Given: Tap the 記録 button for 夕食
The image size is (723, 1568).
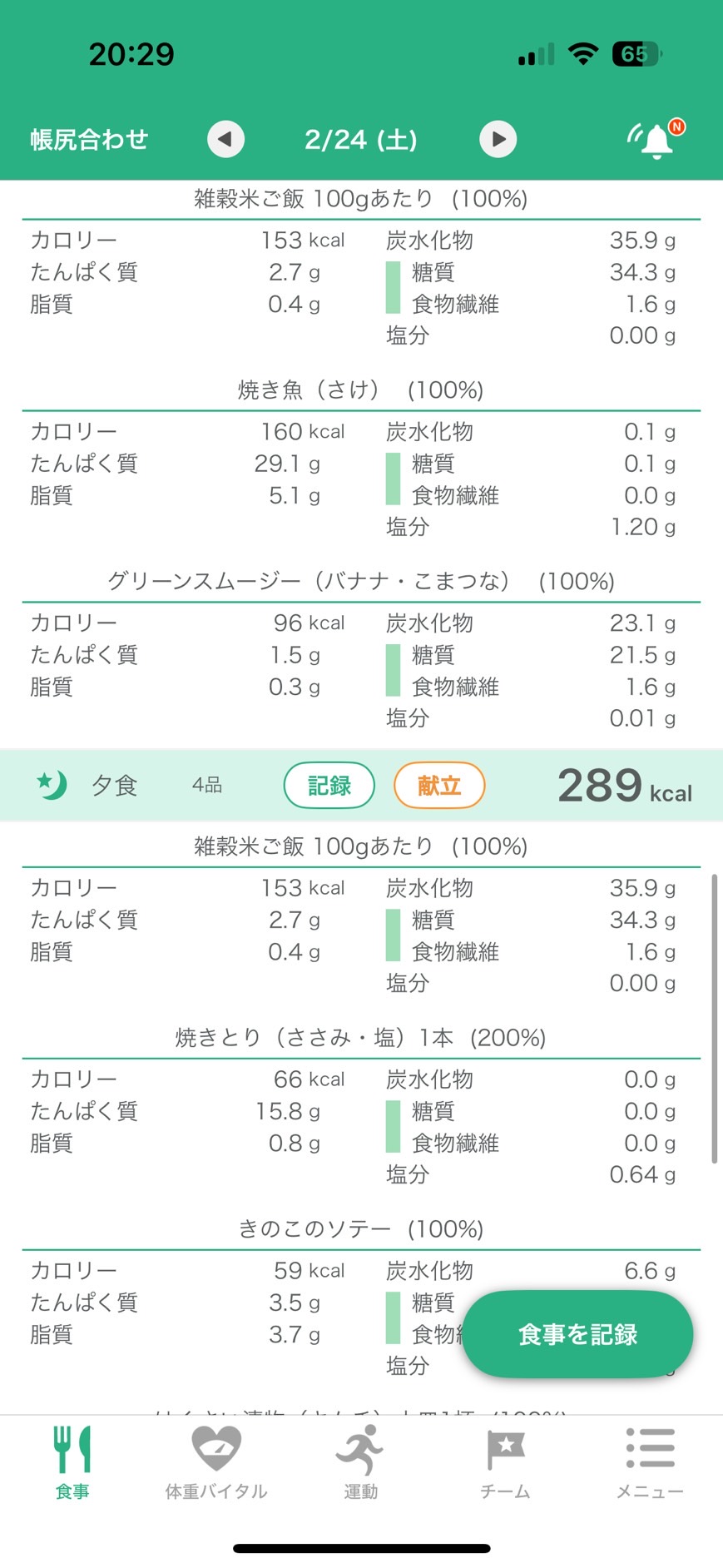Looking at the screenshot, I should click(x=329, y=785).
